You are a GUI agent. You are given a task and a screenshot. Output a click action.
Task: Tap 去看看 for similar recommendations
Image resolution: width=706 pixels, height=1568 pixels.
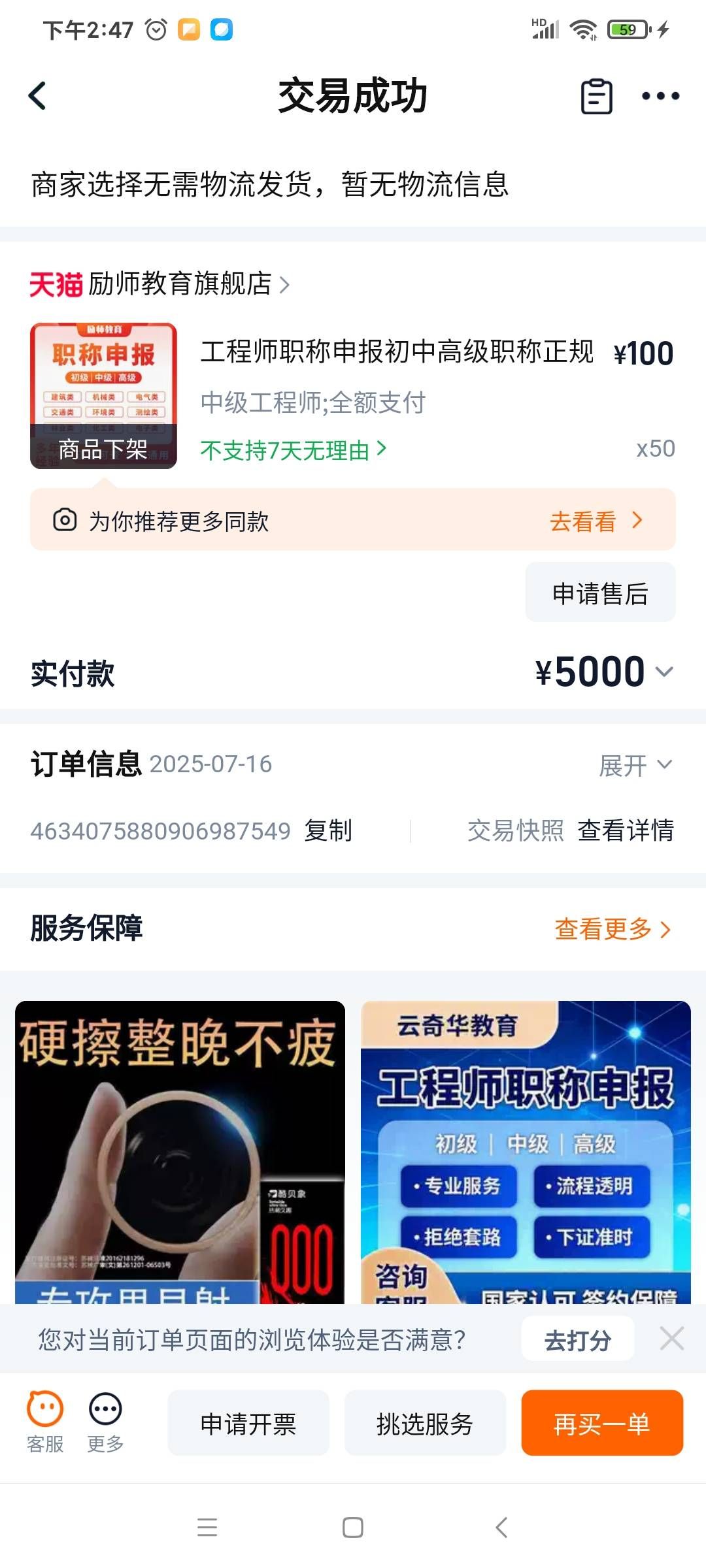pos(596,521)
